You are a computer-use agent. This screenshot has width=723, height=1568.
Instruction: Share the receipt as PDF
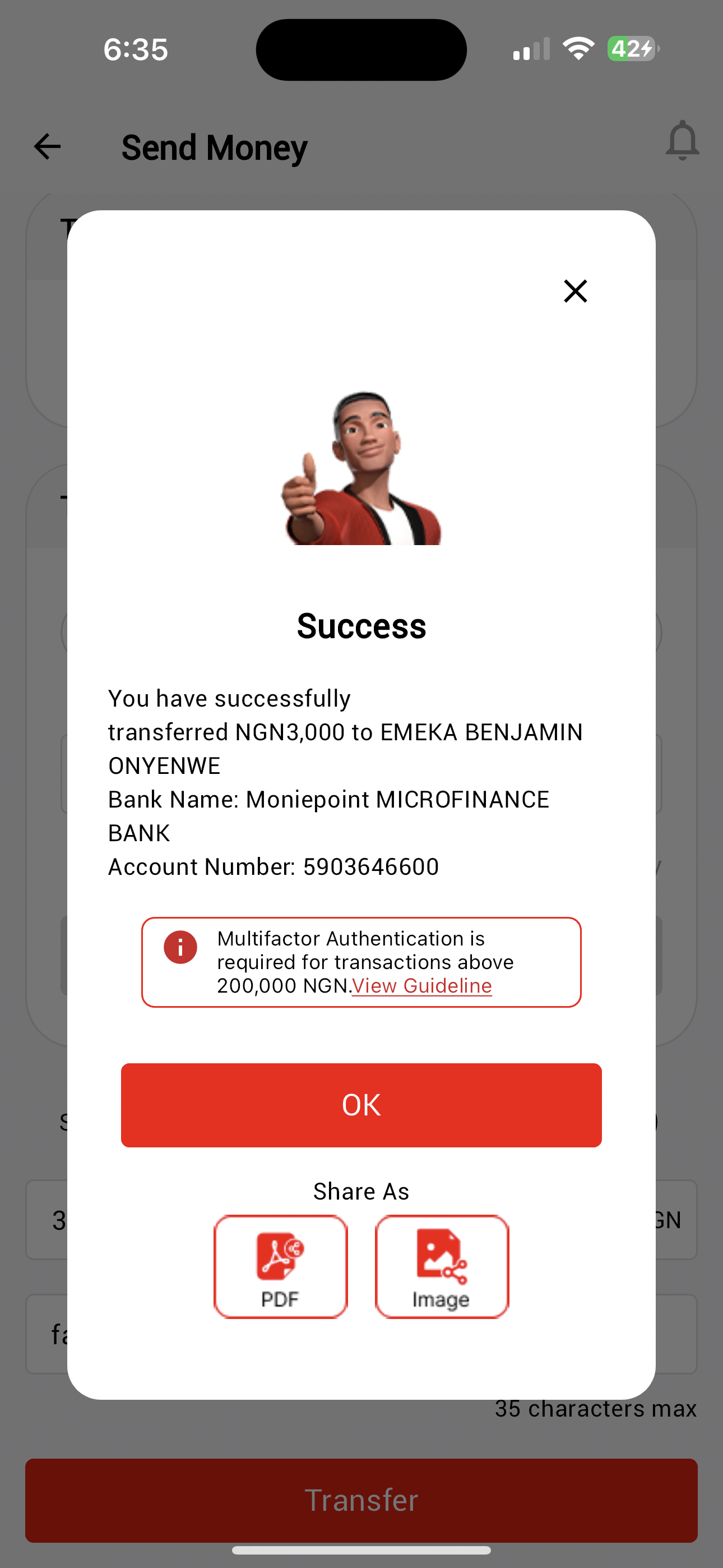281,1267
